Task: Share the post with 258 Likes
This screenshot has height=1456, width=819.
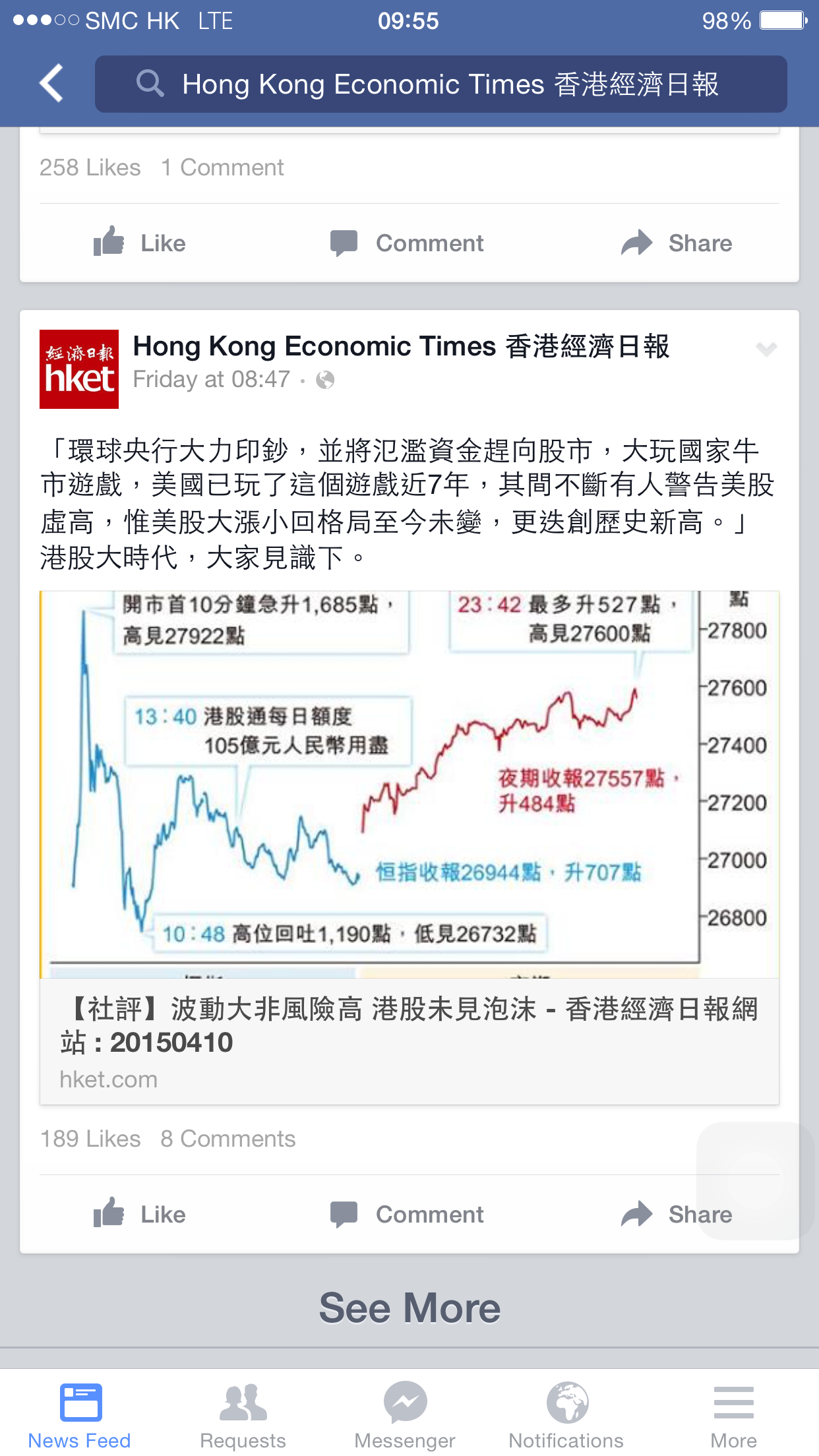Action: click(x=677, y=243)
